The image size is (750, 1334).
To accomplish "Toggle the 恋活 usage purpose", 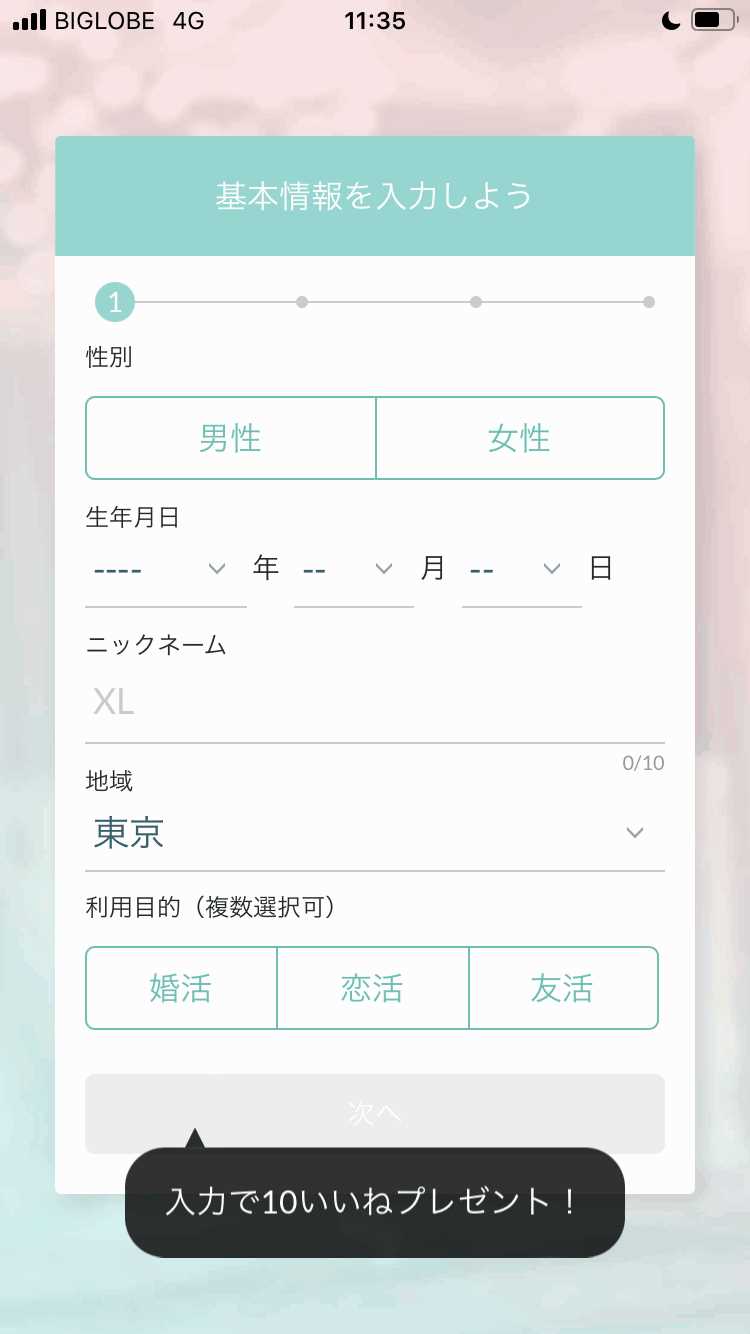I will click(x=373, y=987).
